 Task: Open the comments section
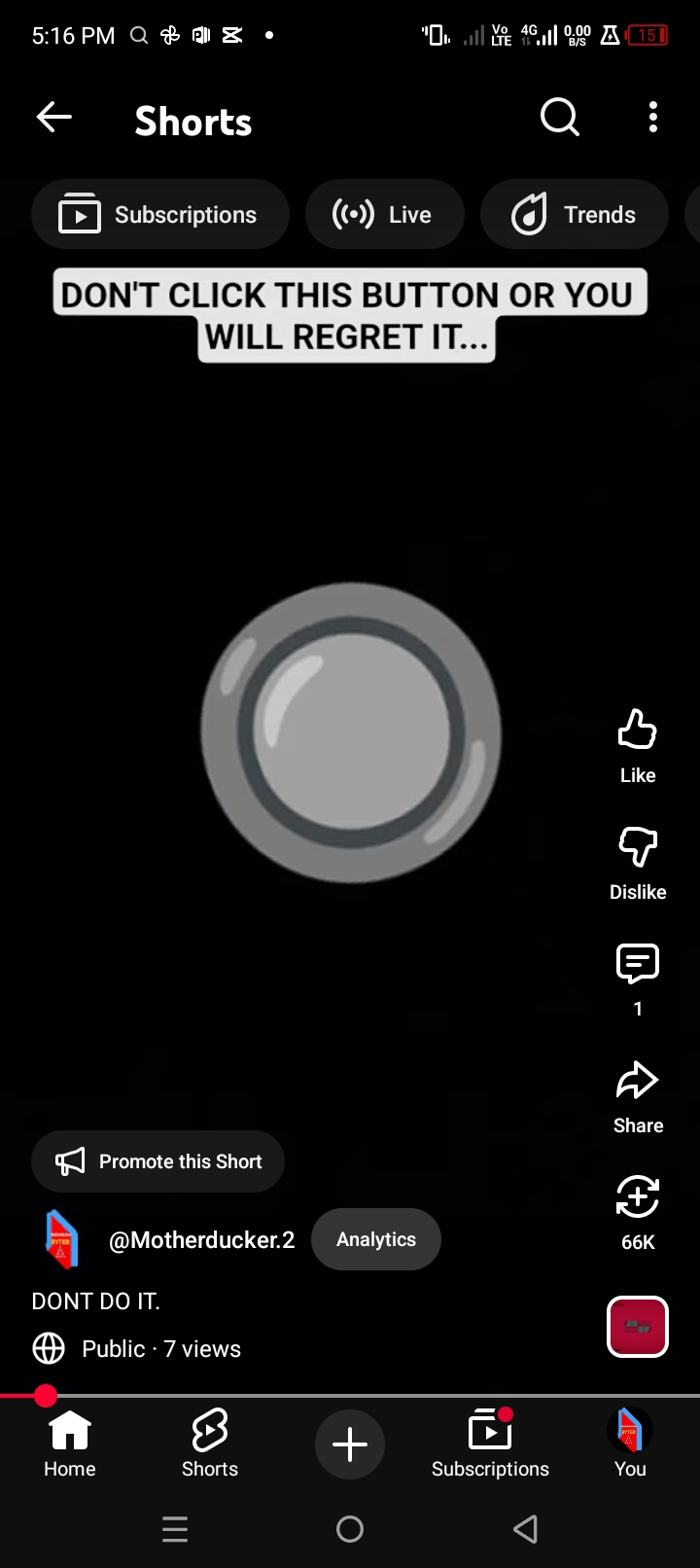pos(638,976)
